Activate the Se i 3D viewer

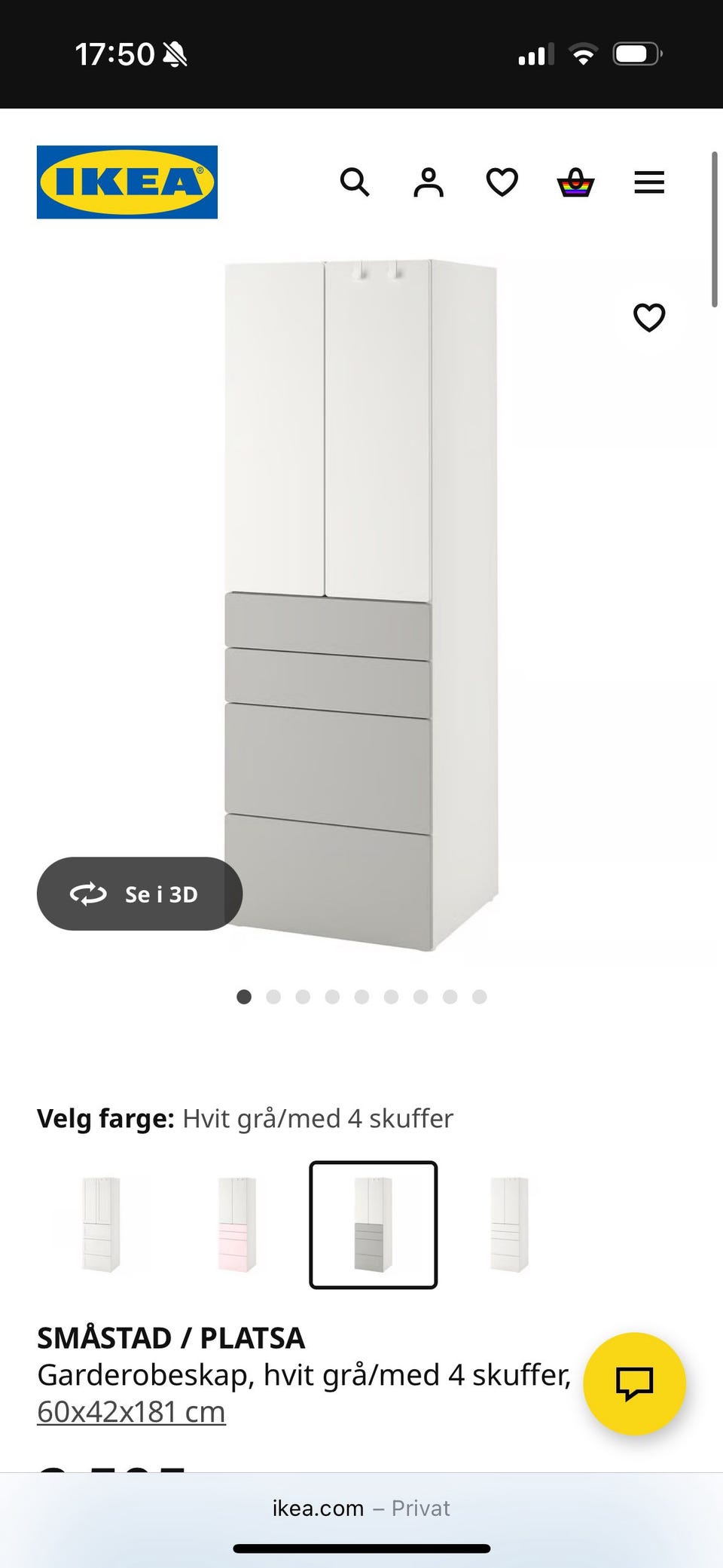pyautogui.click(x=140, y=894)
